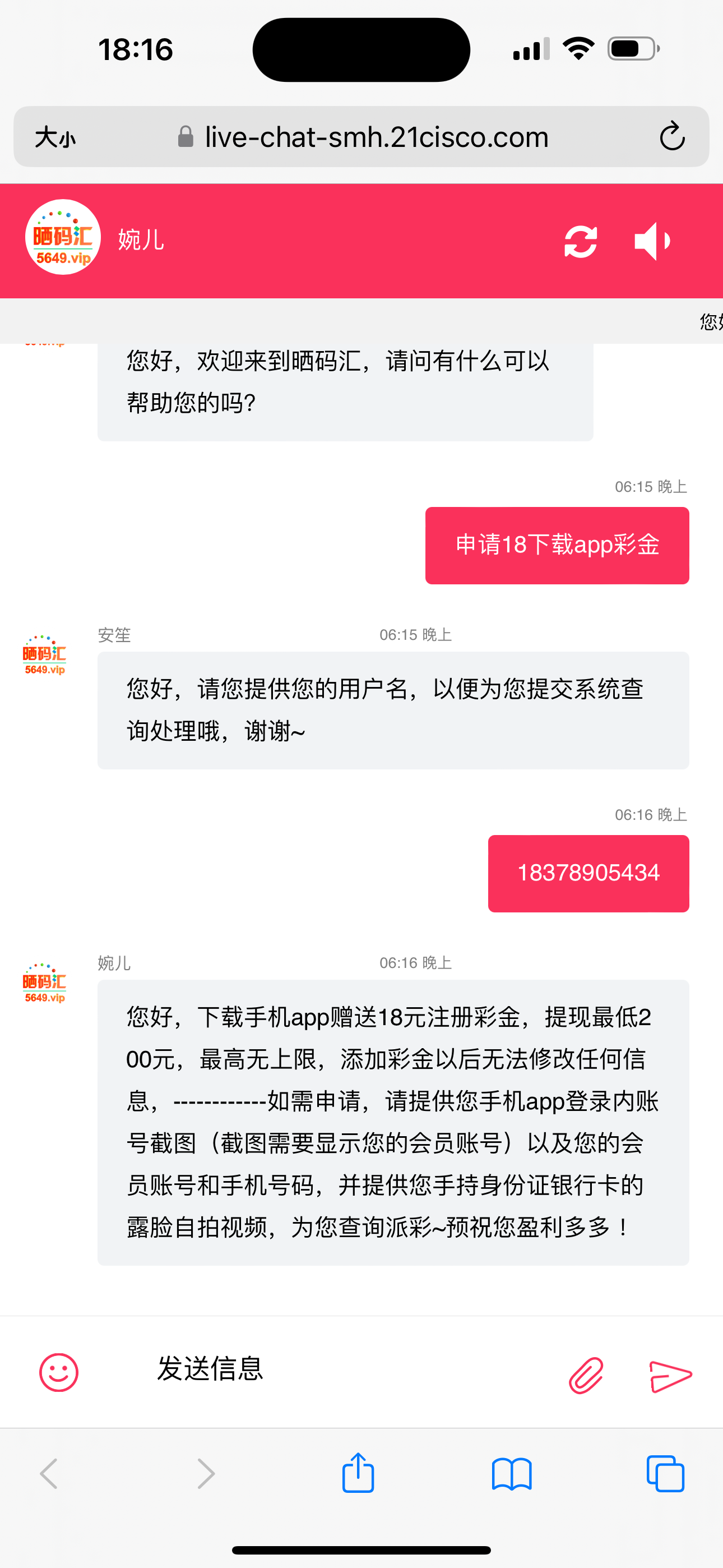Reload the page in Safari
This screenshot has width=723, height=1568.
coord(672,136)
